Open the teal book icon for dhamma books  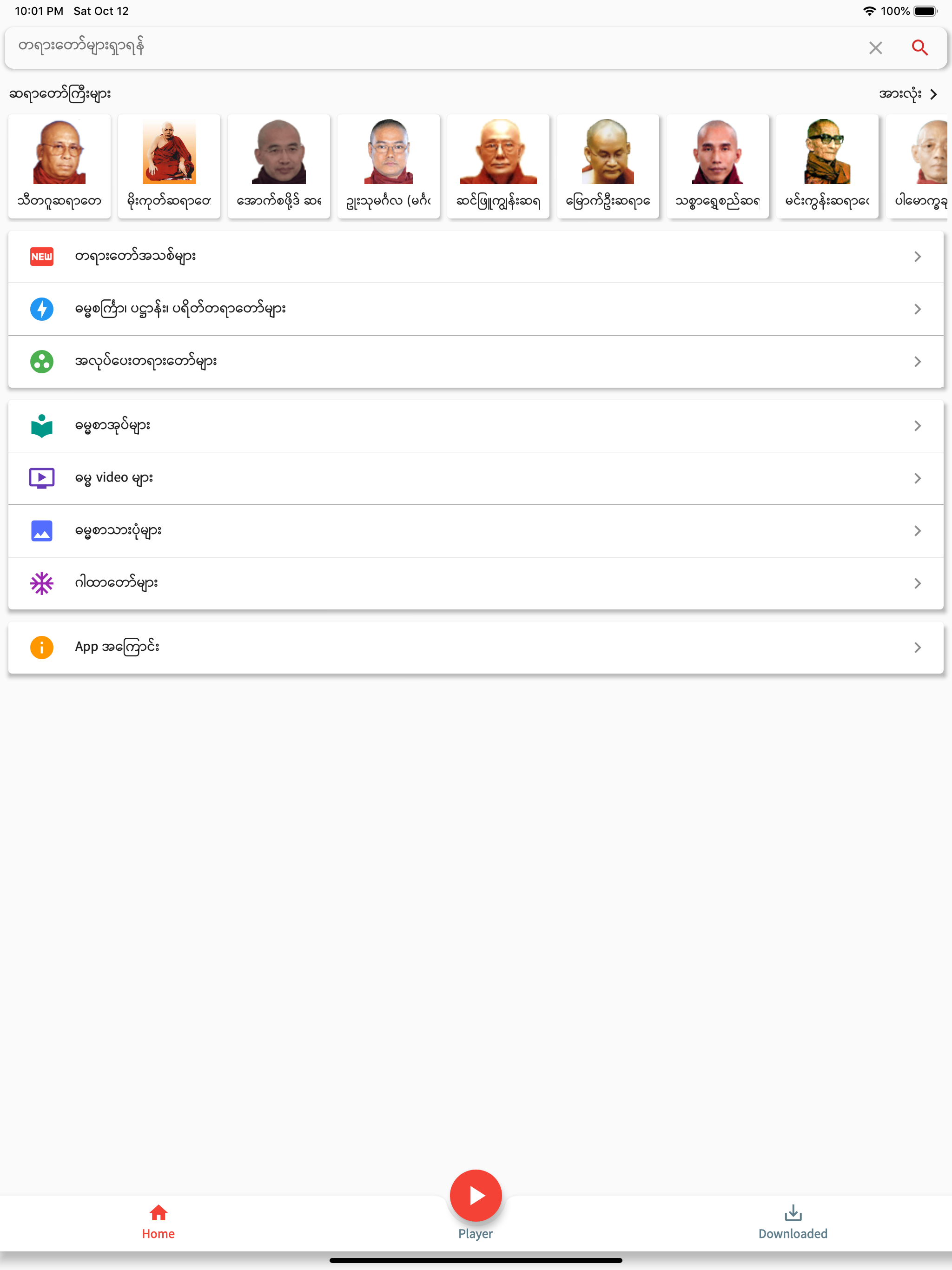(x=41, y=425)
